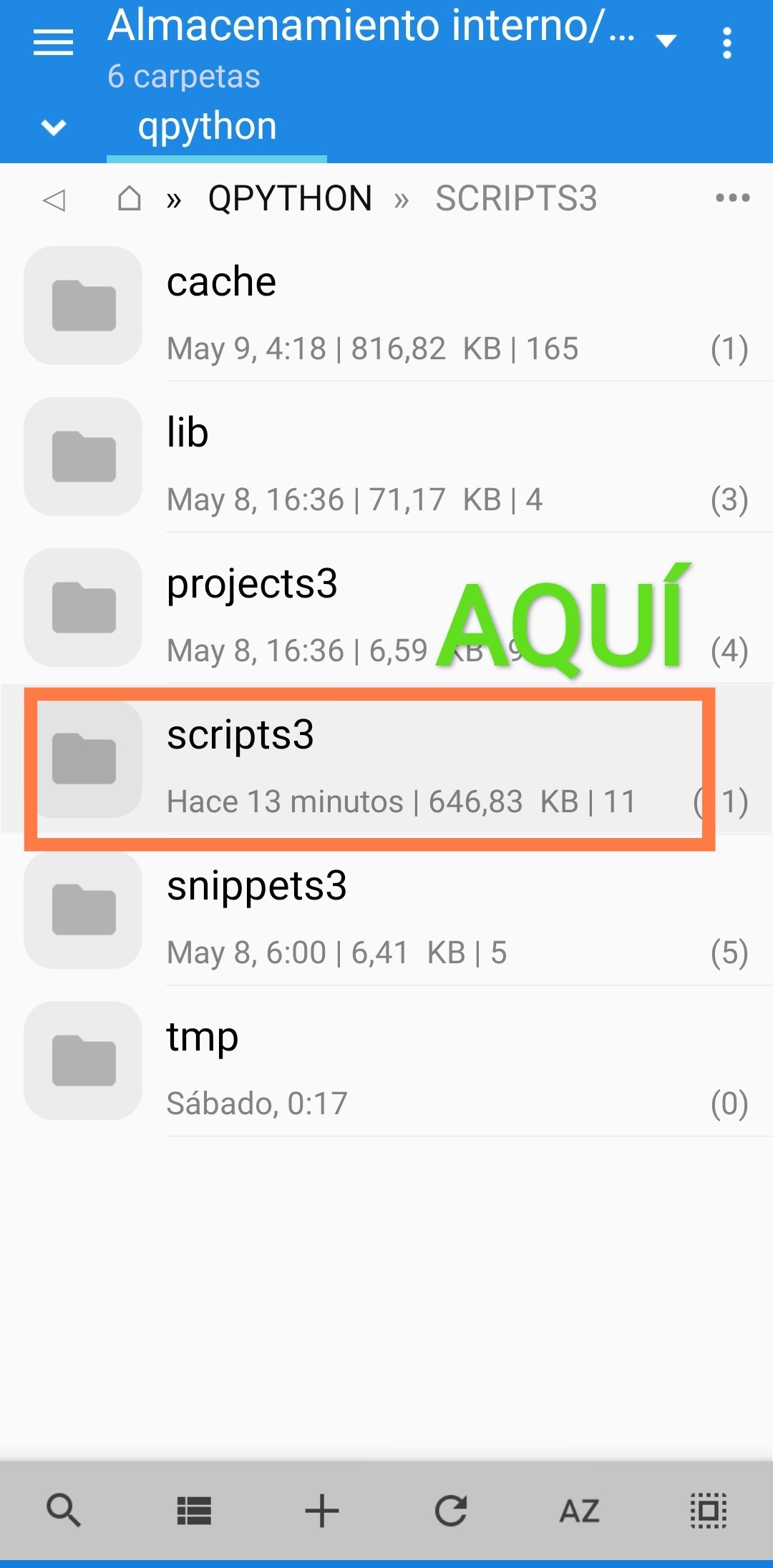The width and height of the screenshot is (773, 1568).
Task: Go to SCRIPTS3 in the breadcrumb
Action: click(516, 198)
